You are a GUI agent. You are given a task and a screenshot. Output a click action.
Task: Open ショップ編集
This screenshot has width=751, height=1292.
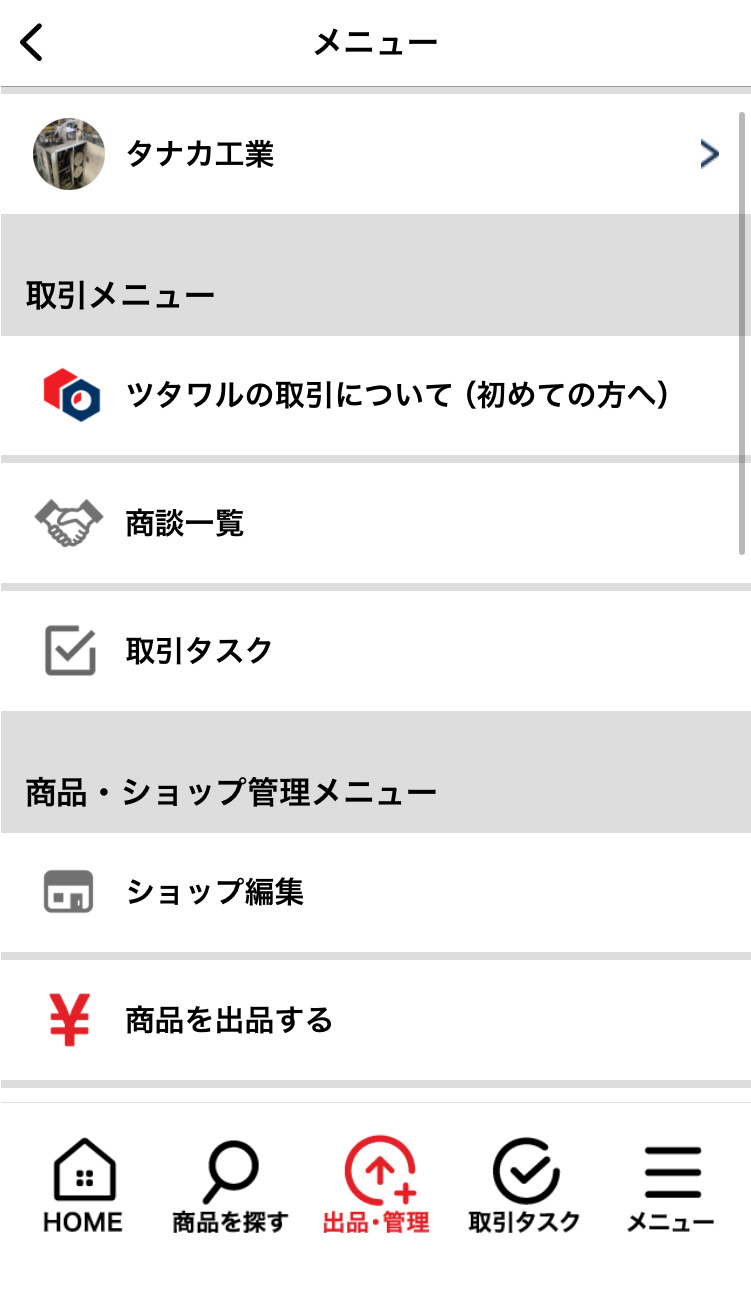click(x=375, y=891)
